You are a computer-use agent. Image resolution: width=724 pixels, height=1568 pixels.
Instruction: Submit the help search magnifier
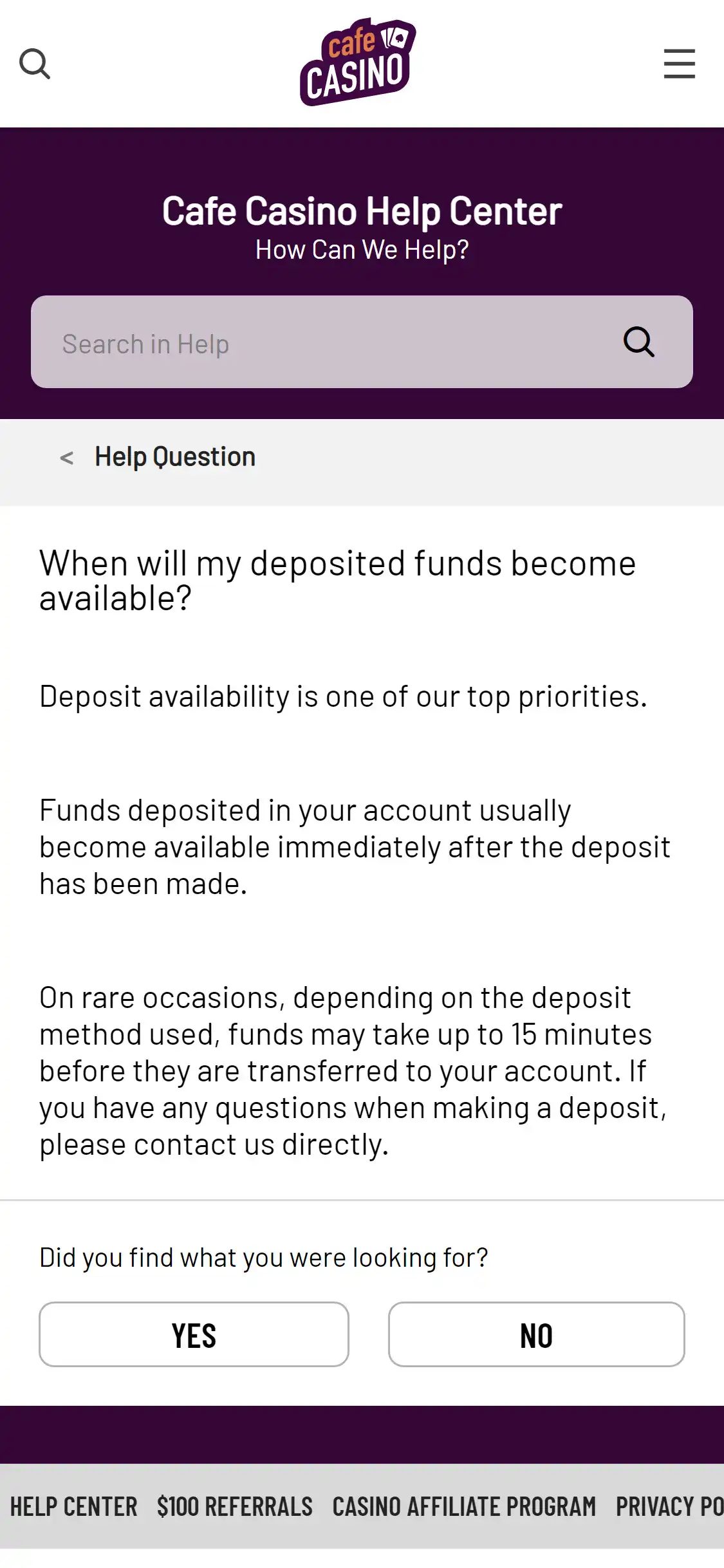(x=638, y=342)
